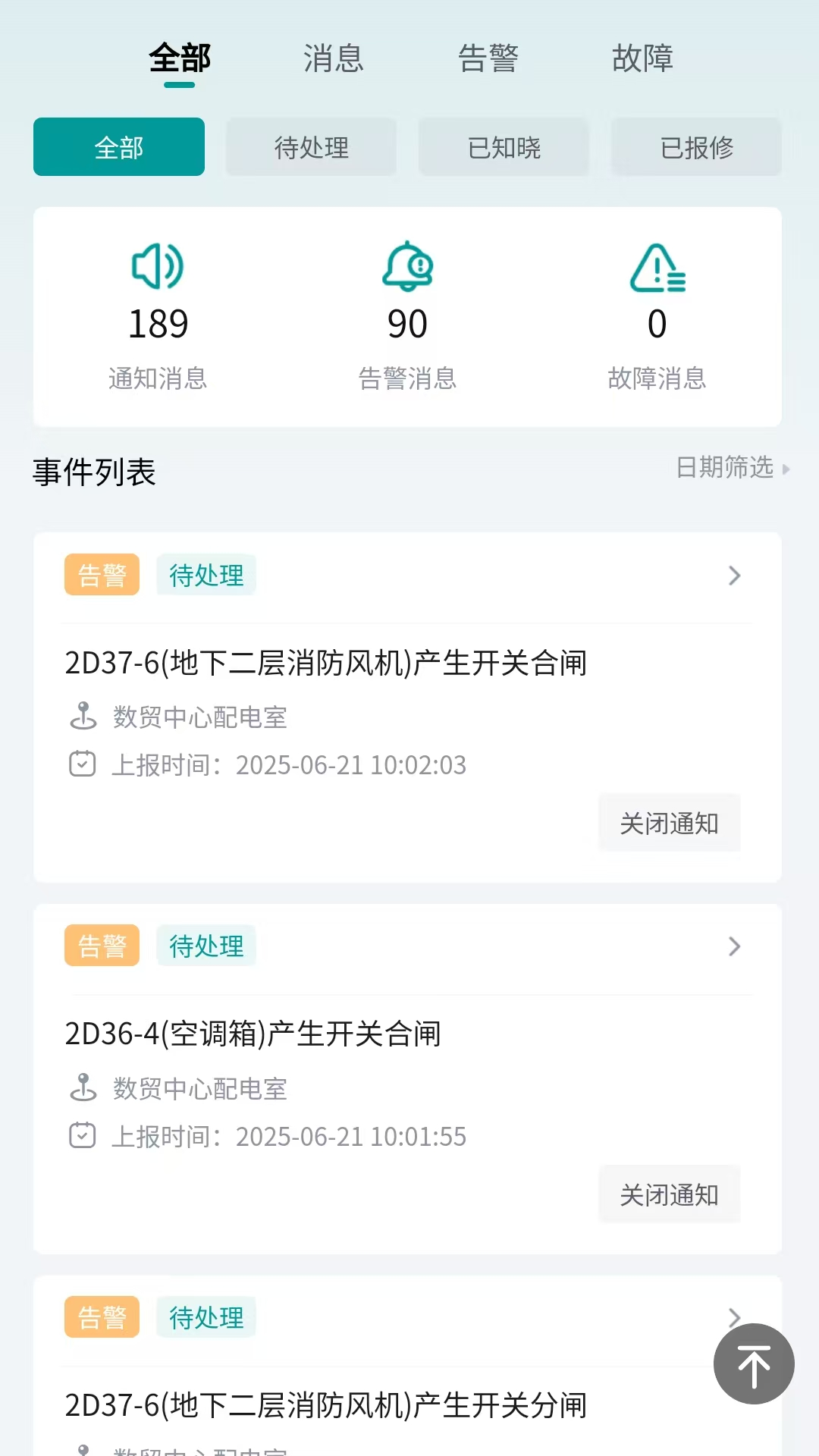Switch to the 消息 tab
The width and height of the screenshot is (819, 1456).
(334, 59)
